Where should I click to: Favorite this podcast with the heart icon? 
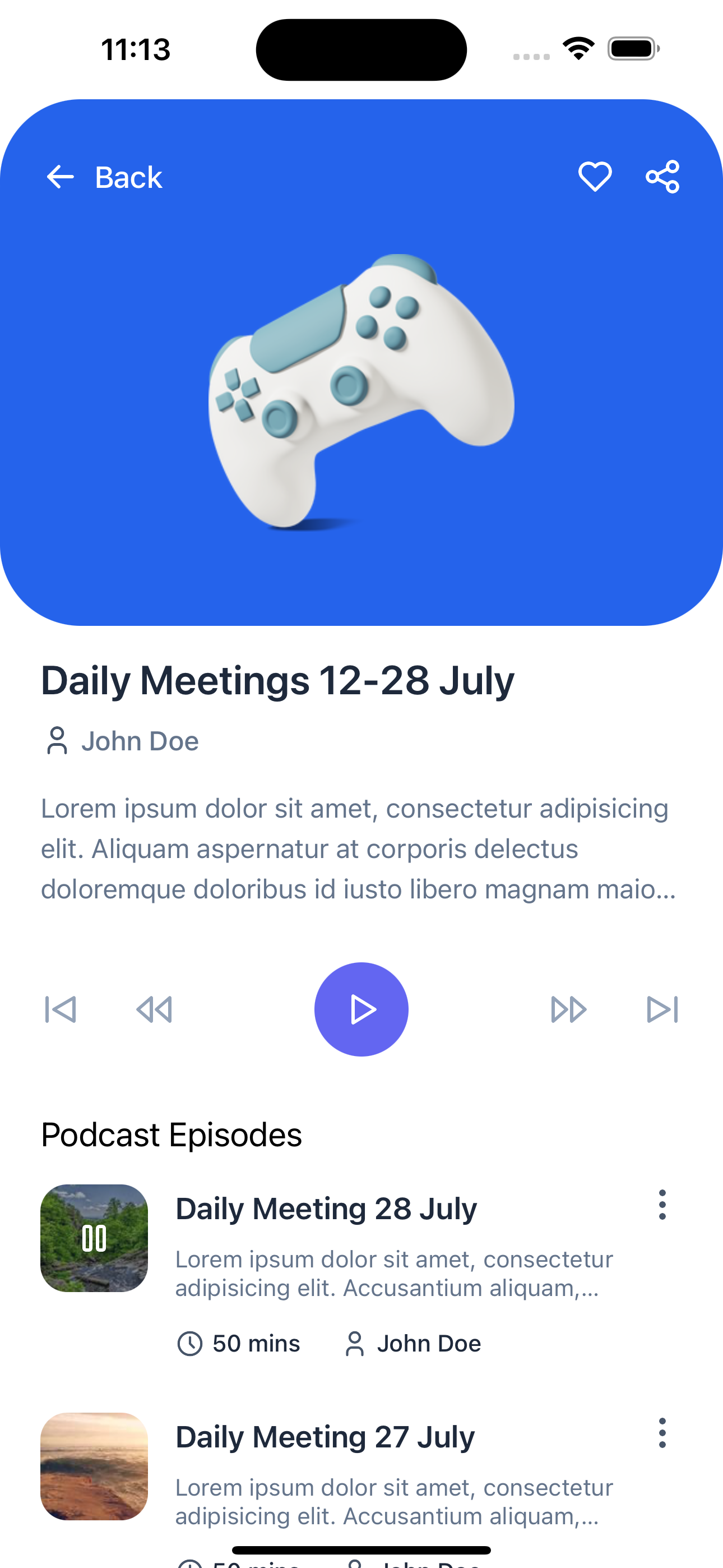pyautogui.click(x=595, y=177)
